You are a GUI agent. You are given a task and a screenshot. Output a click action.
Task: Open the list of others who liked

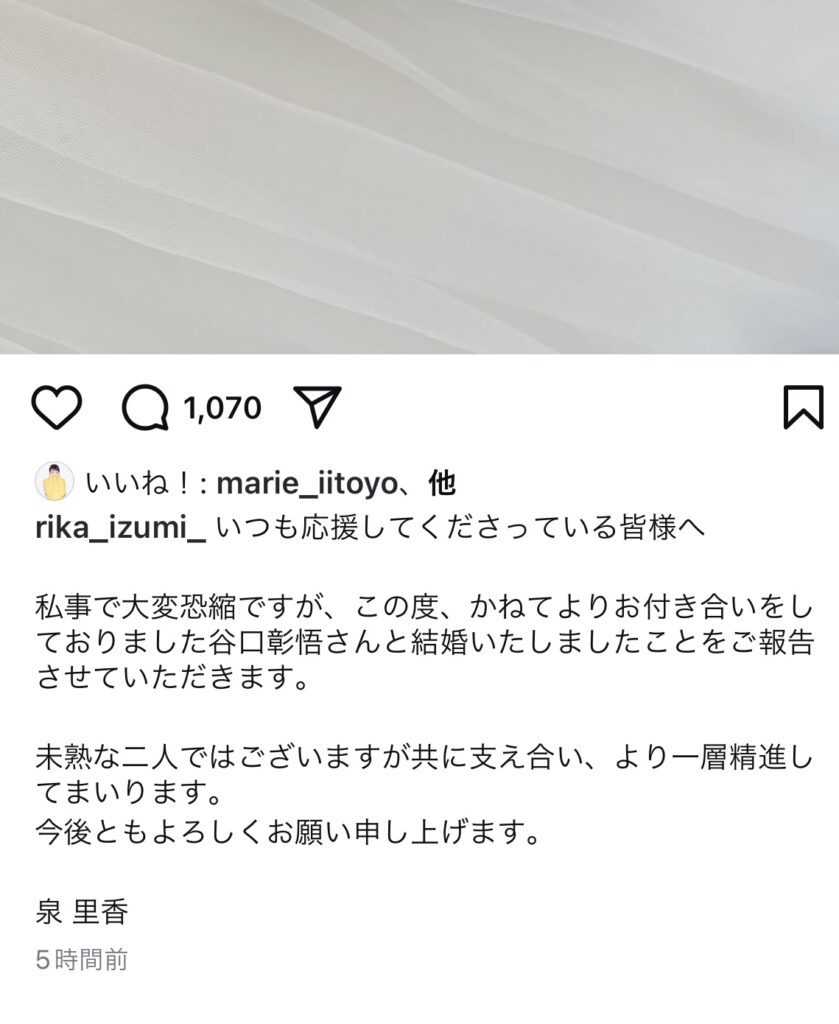click(x=441, y=484)
